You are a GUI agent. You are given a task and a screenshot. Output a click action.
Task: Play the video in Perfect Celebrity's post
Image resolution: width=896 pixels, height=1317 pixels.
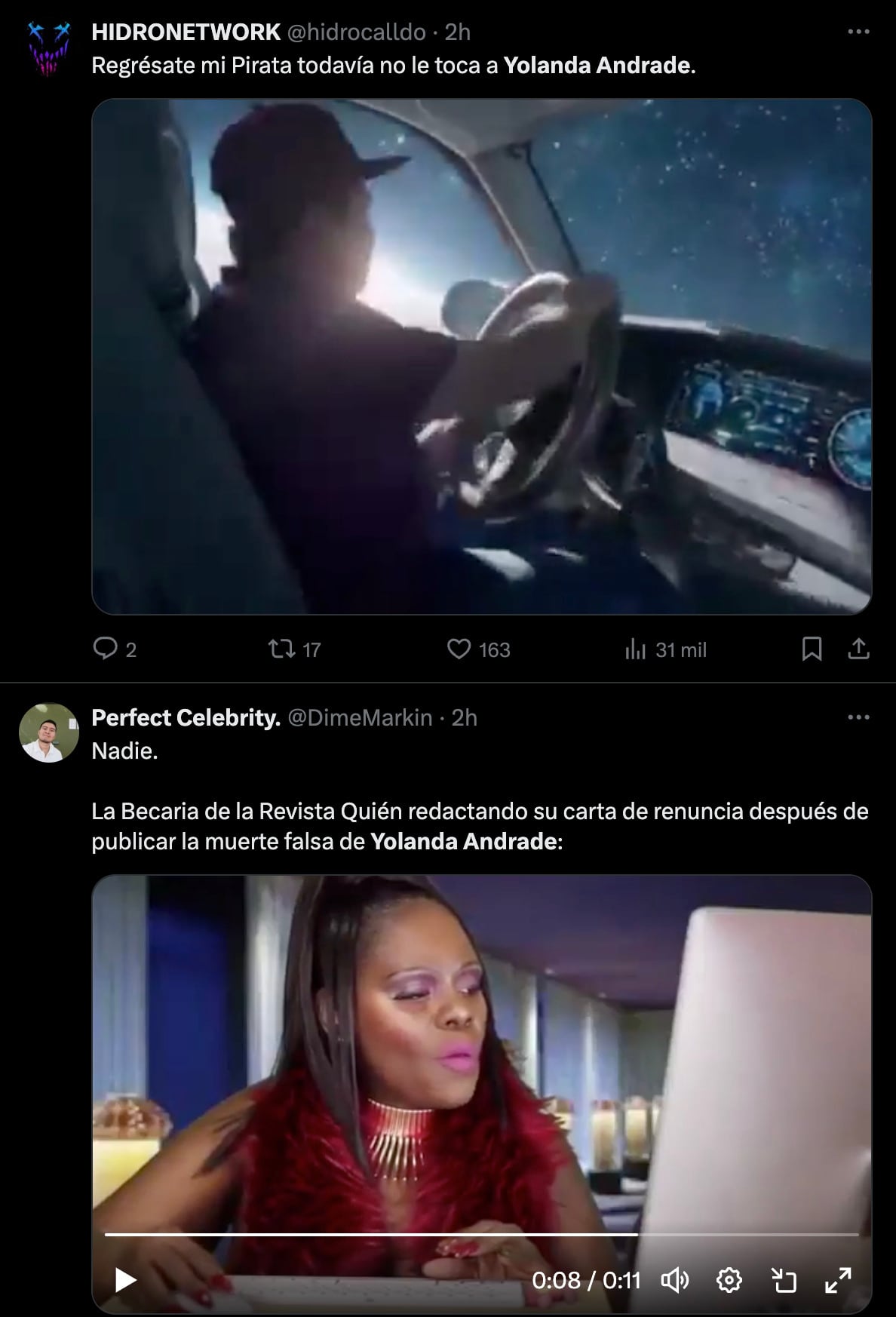pos(125,1280)
